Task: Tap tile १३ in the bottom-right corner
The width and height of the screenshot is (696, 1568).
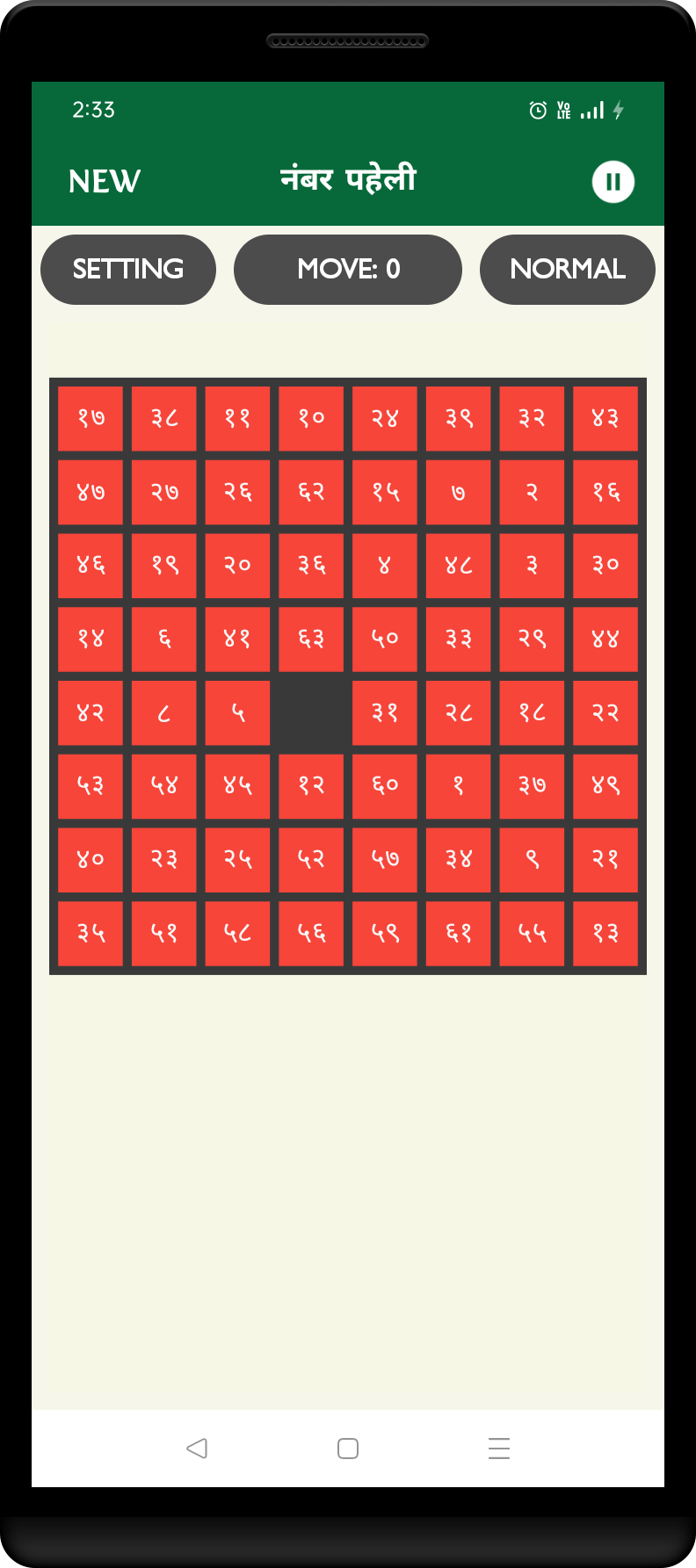Action: [605, 933]
